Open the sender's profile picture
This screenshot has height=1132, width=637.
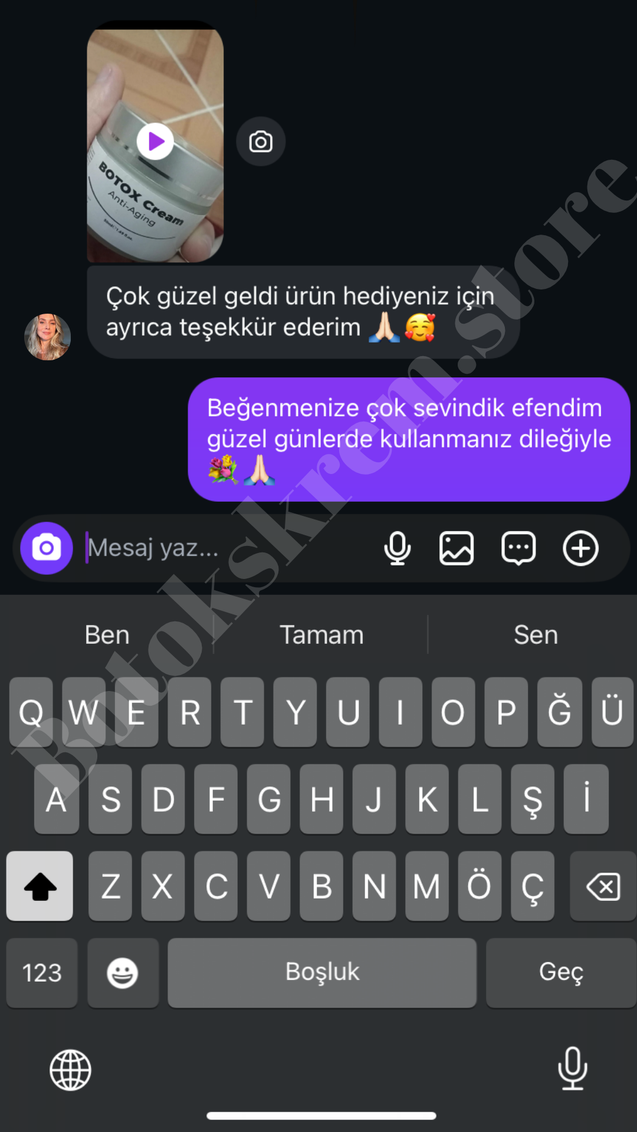(x=48, y=337)
